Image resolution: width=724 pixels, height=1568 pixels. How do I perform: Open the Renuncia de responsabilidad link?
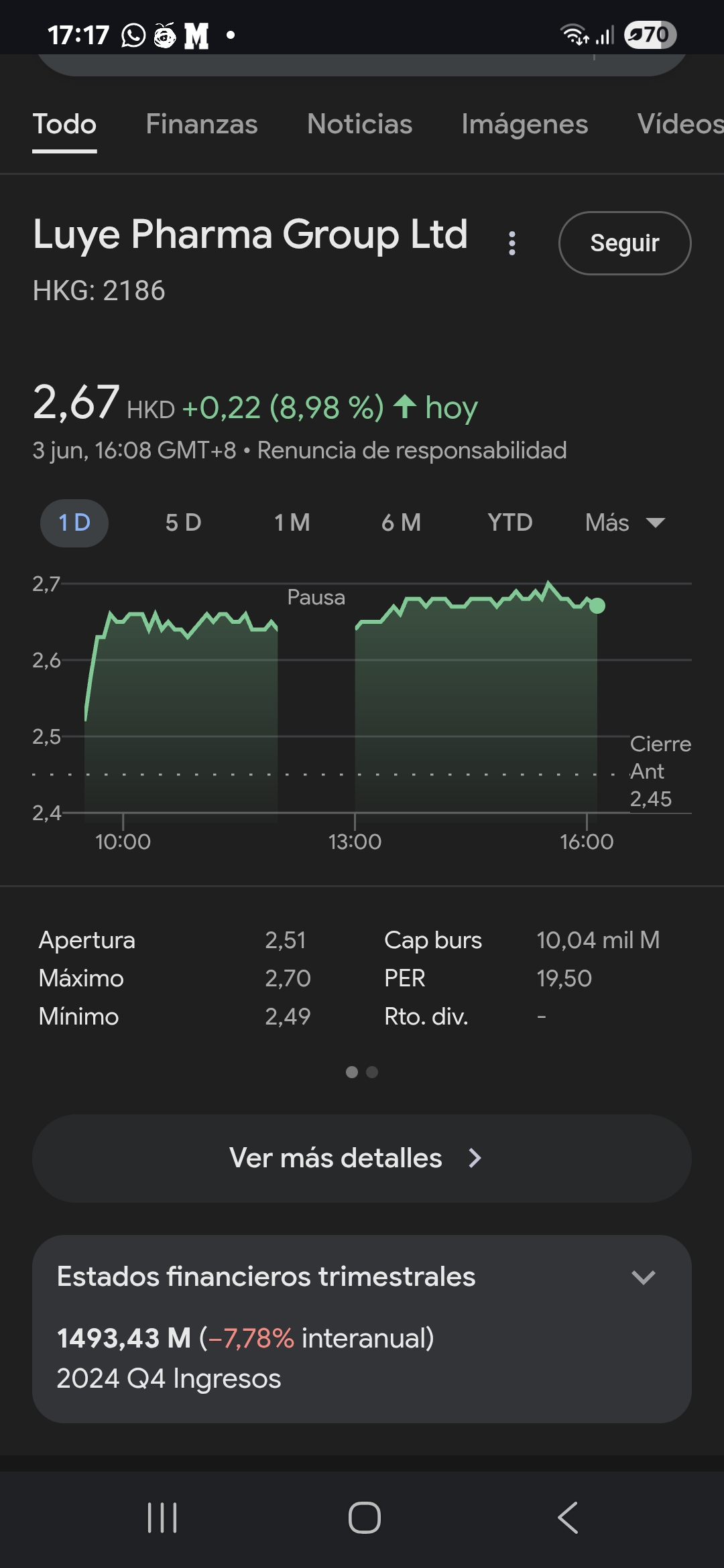click(412, 450)
